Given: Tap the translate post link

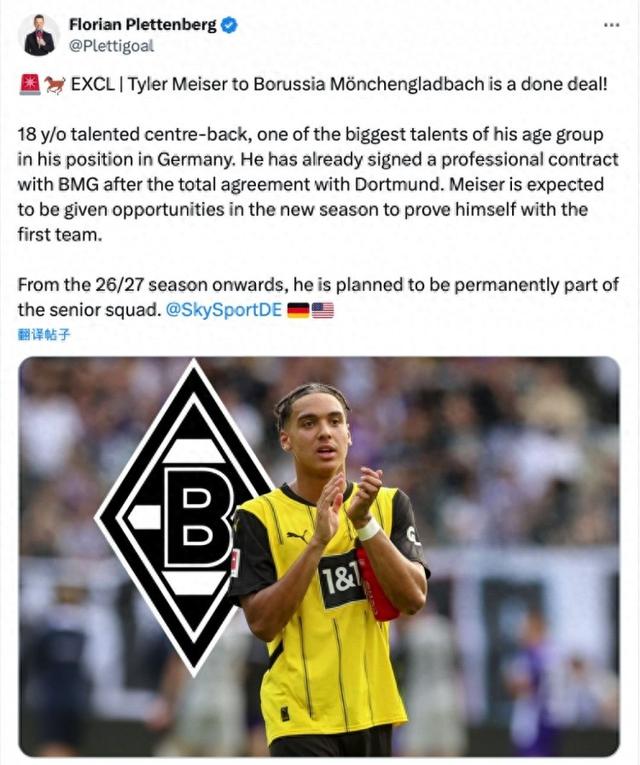Looking at the screenshot, I should pyautogui.click(x=44, y=335).
